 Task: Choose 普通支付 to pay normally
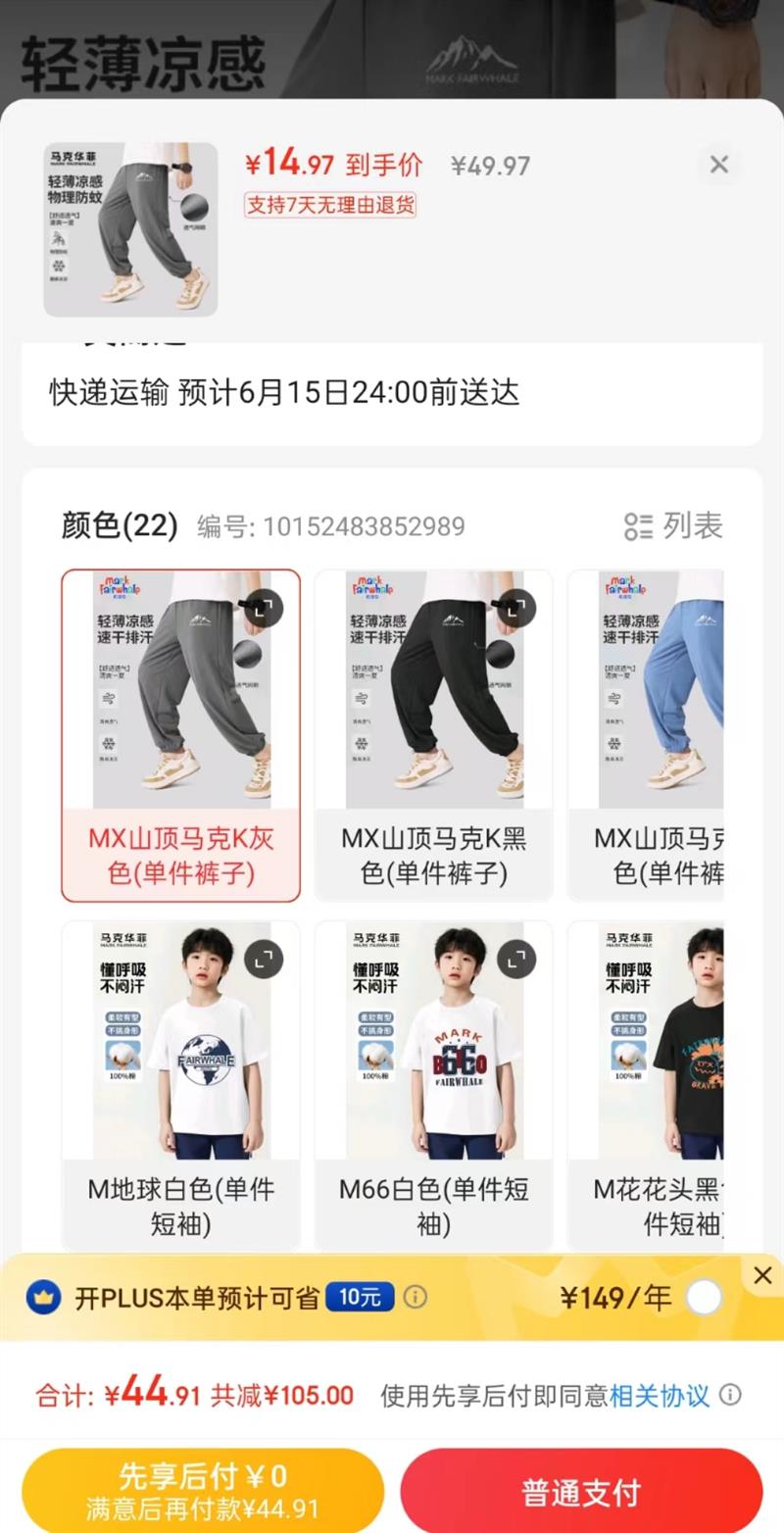click(581, 1491)
